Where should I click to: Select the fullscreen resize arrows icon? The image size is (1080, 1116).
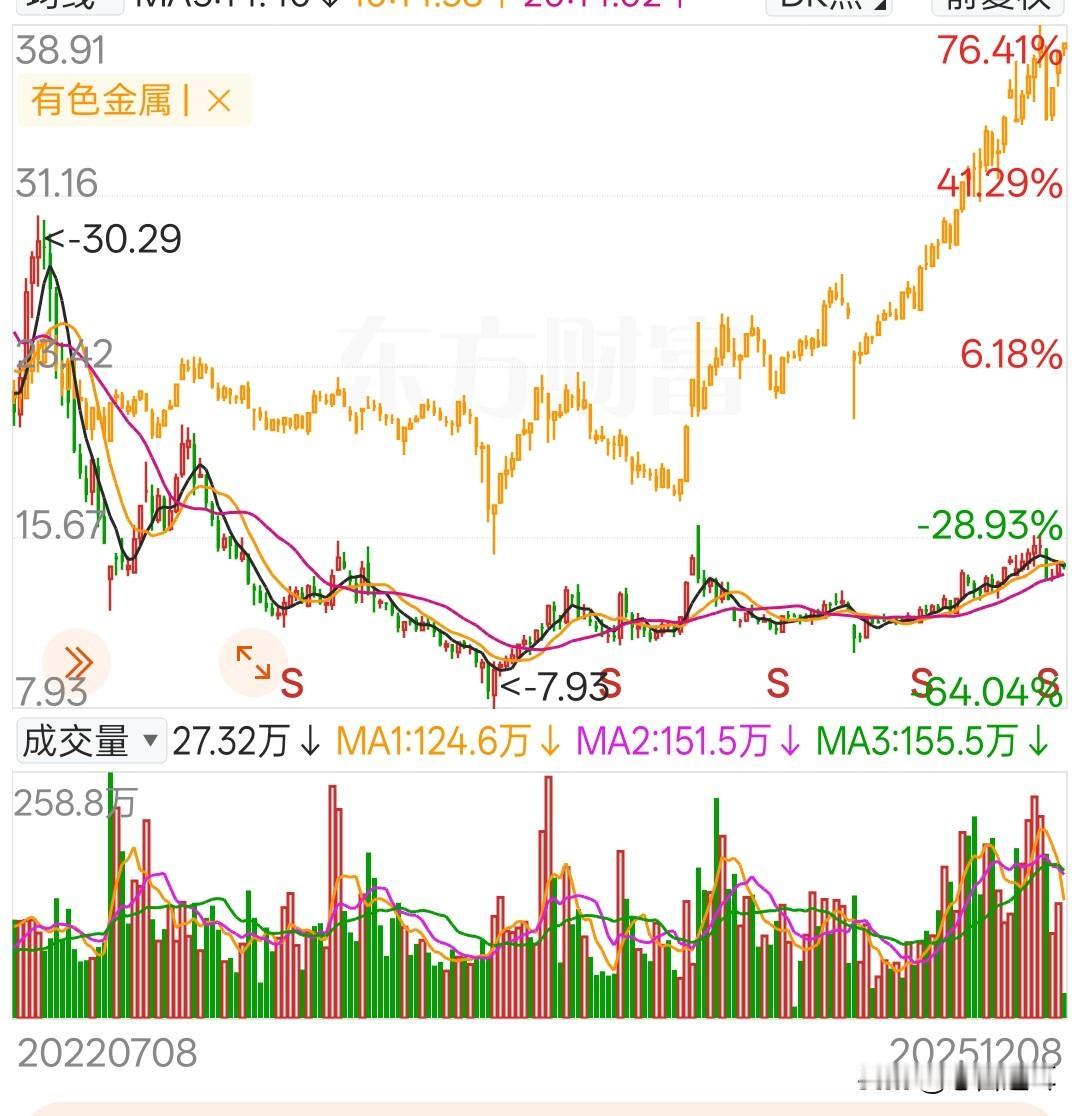tap(251, 660)
